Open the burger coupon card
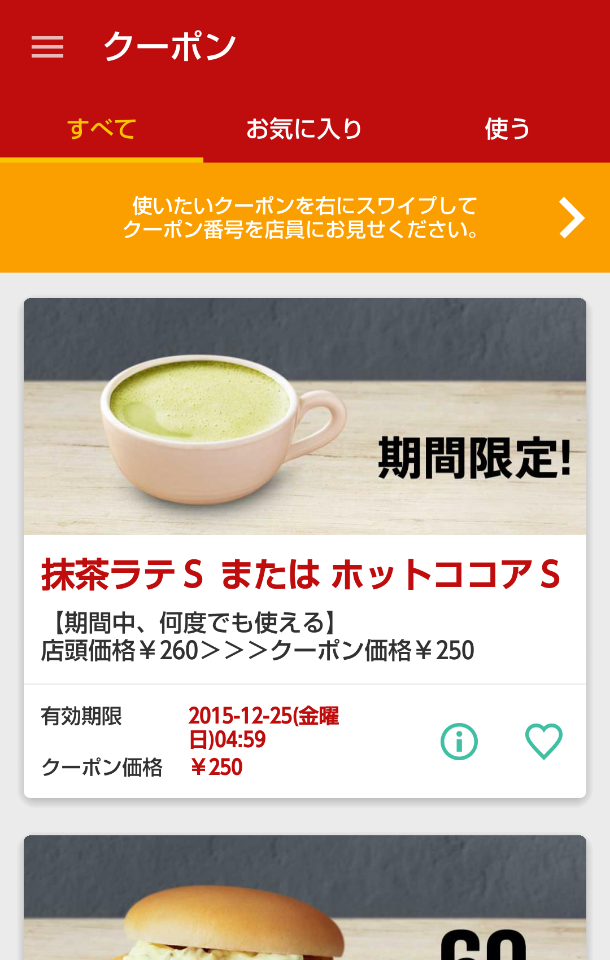Image resolution: width=610 pixels, height=960 pixels. click(x=304, y=900)
